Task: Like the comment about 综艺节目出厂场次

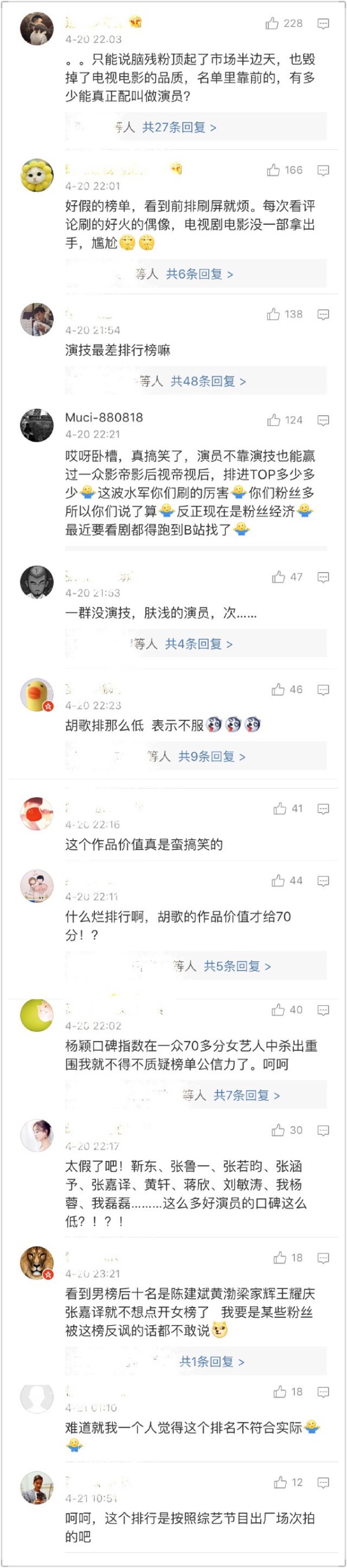Action: [279, 1483]
